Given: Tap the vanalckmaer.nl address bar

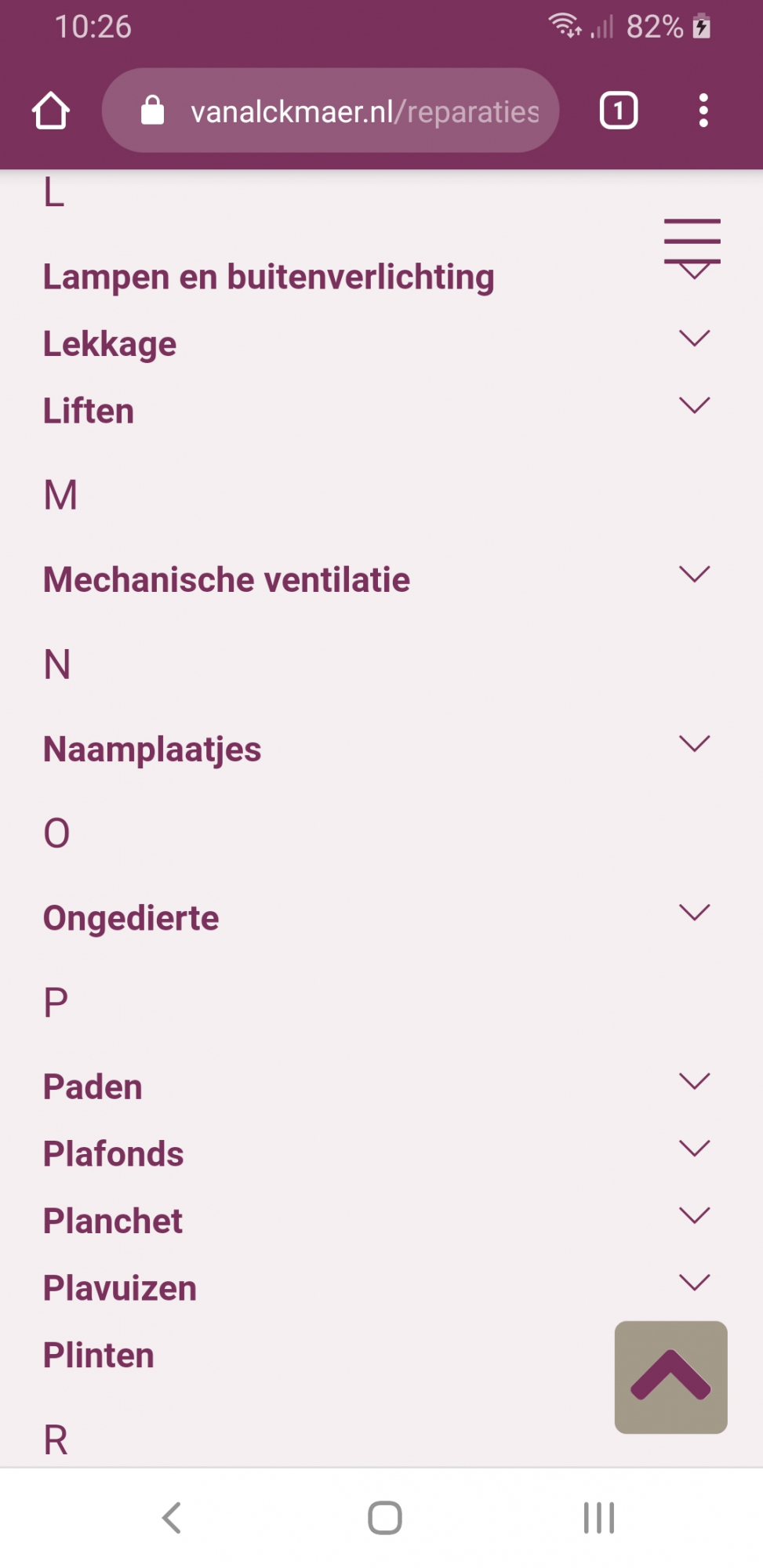Looking at the screenshot, I should tap(330, 111).
